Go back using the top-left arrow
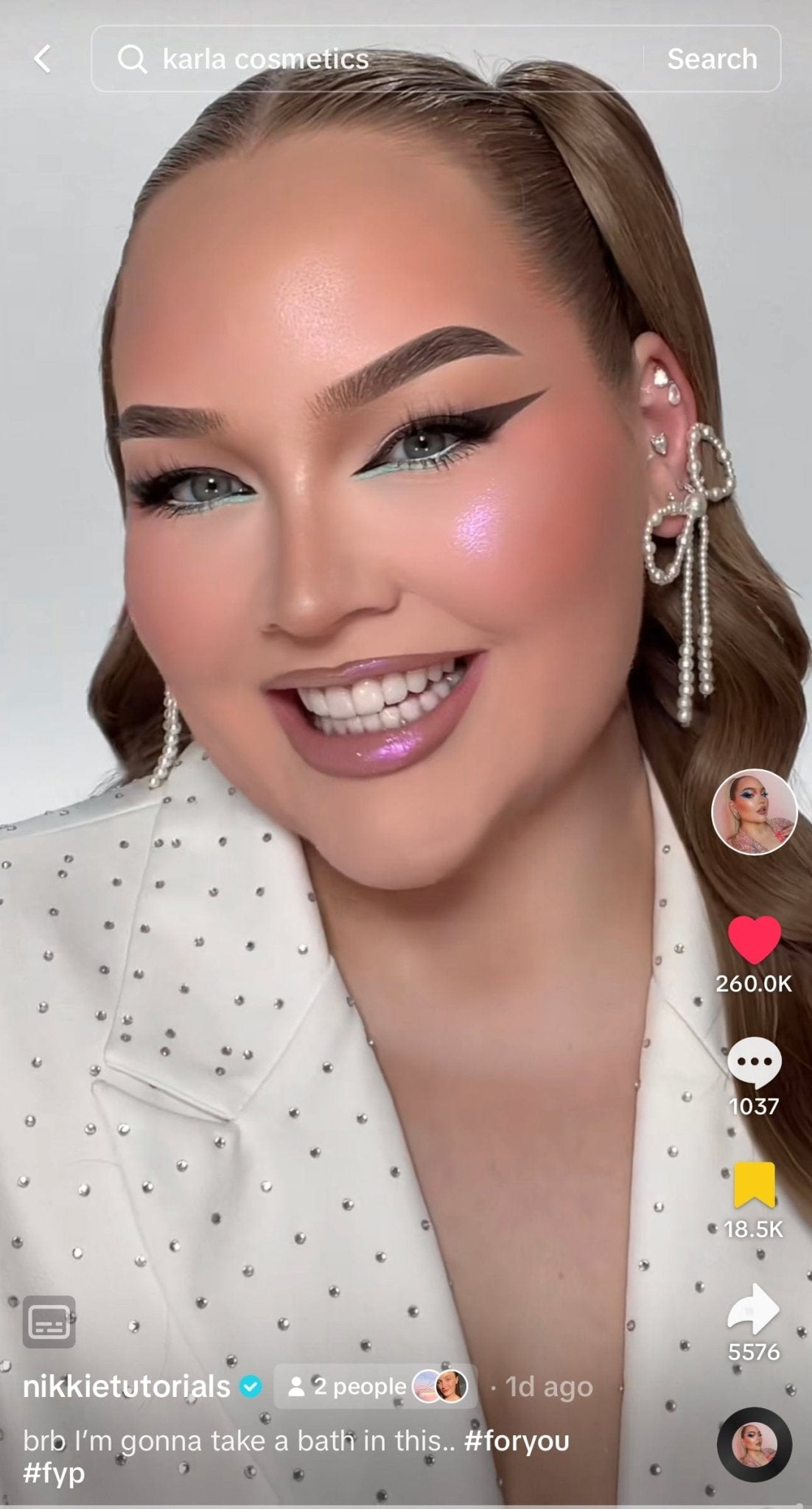This screenshot has height=1509, width=812. pyautogui.click(x=43, y=59)
